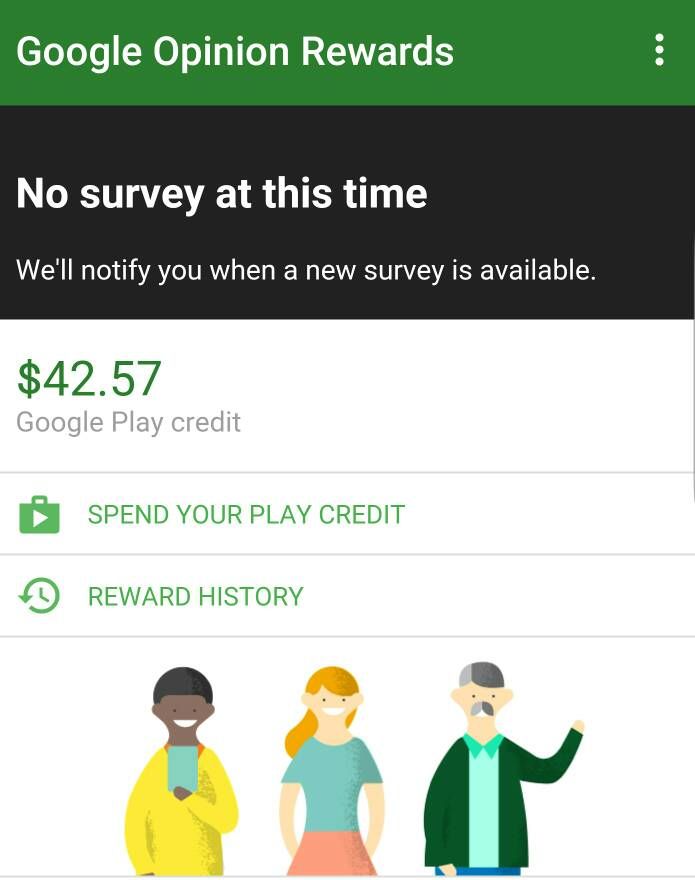This screenshot has height=880, width=695.
Task: View Reward History
Action: [x=195, y=597]
